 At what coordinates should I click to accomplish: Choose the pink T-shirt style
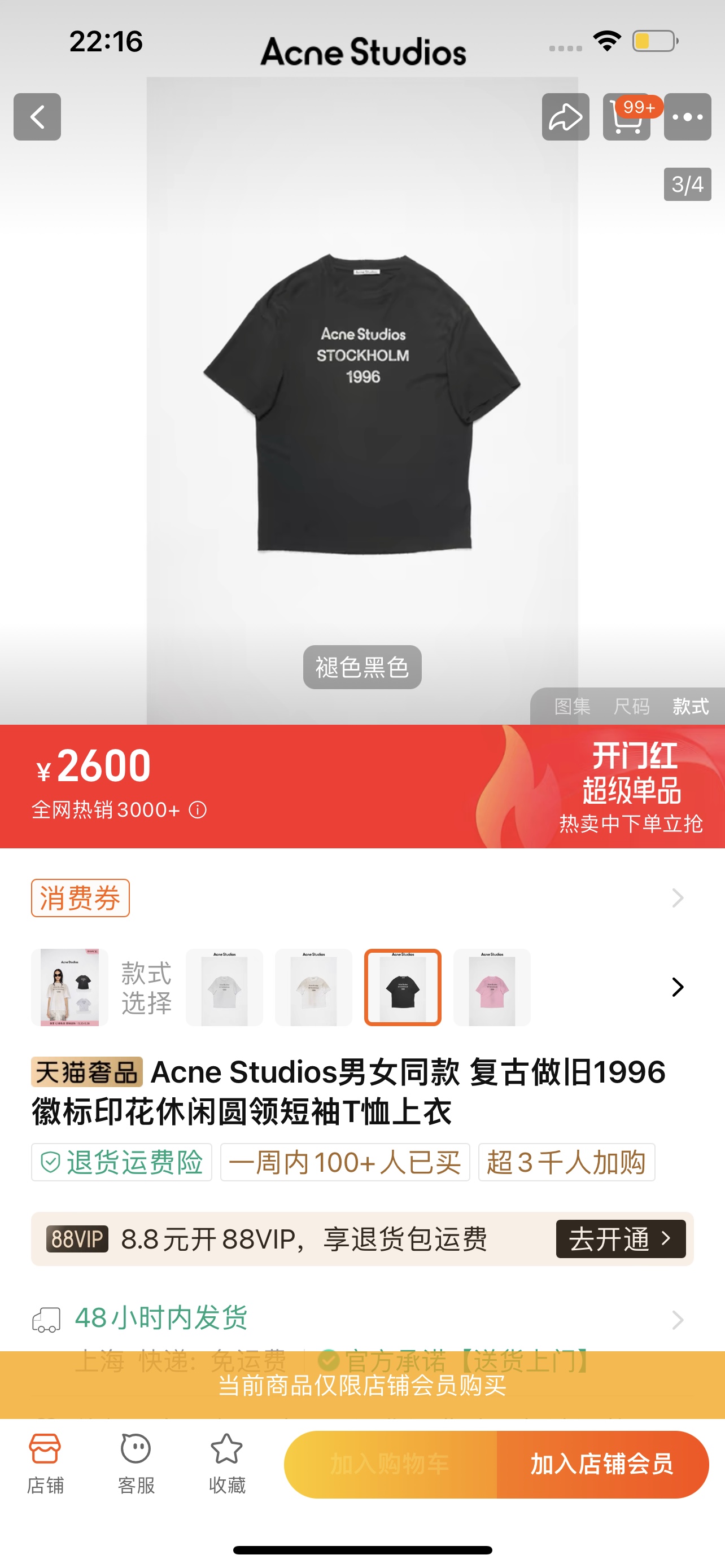point(492,987)
